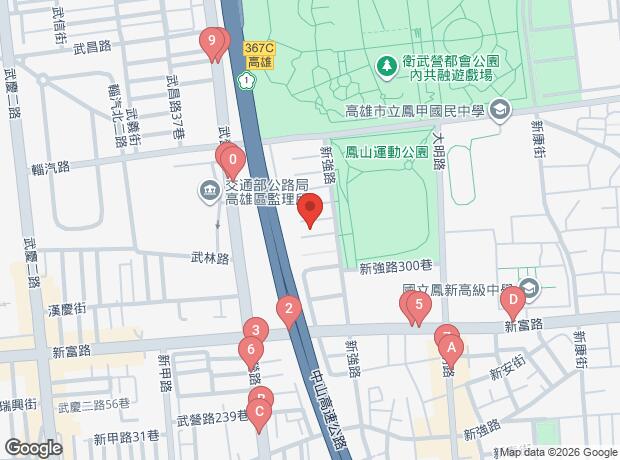Open the 國立鳳新高級中學 school icon

pos(529,290)
